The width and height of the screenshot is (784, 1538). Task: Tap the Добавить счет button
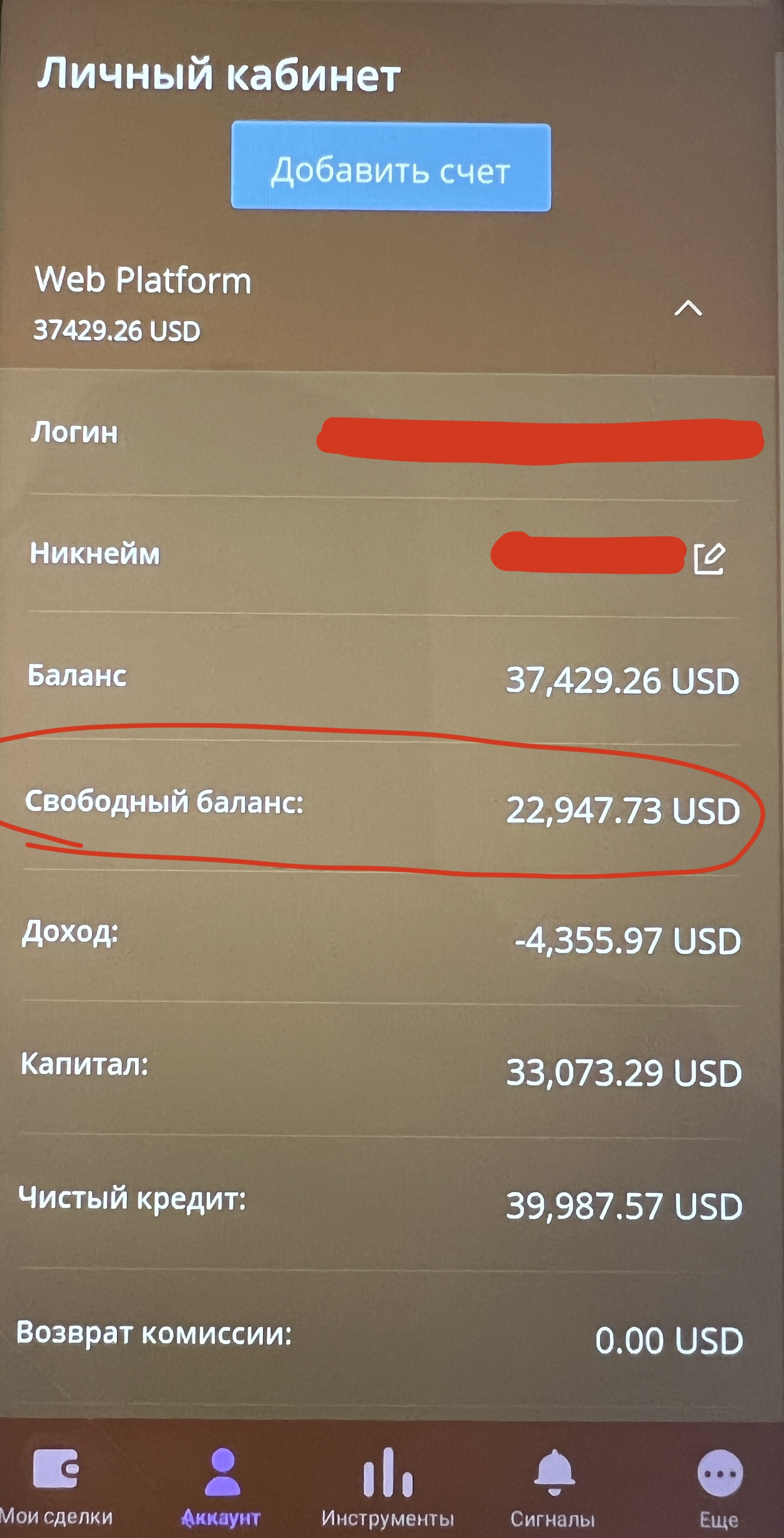391,167
